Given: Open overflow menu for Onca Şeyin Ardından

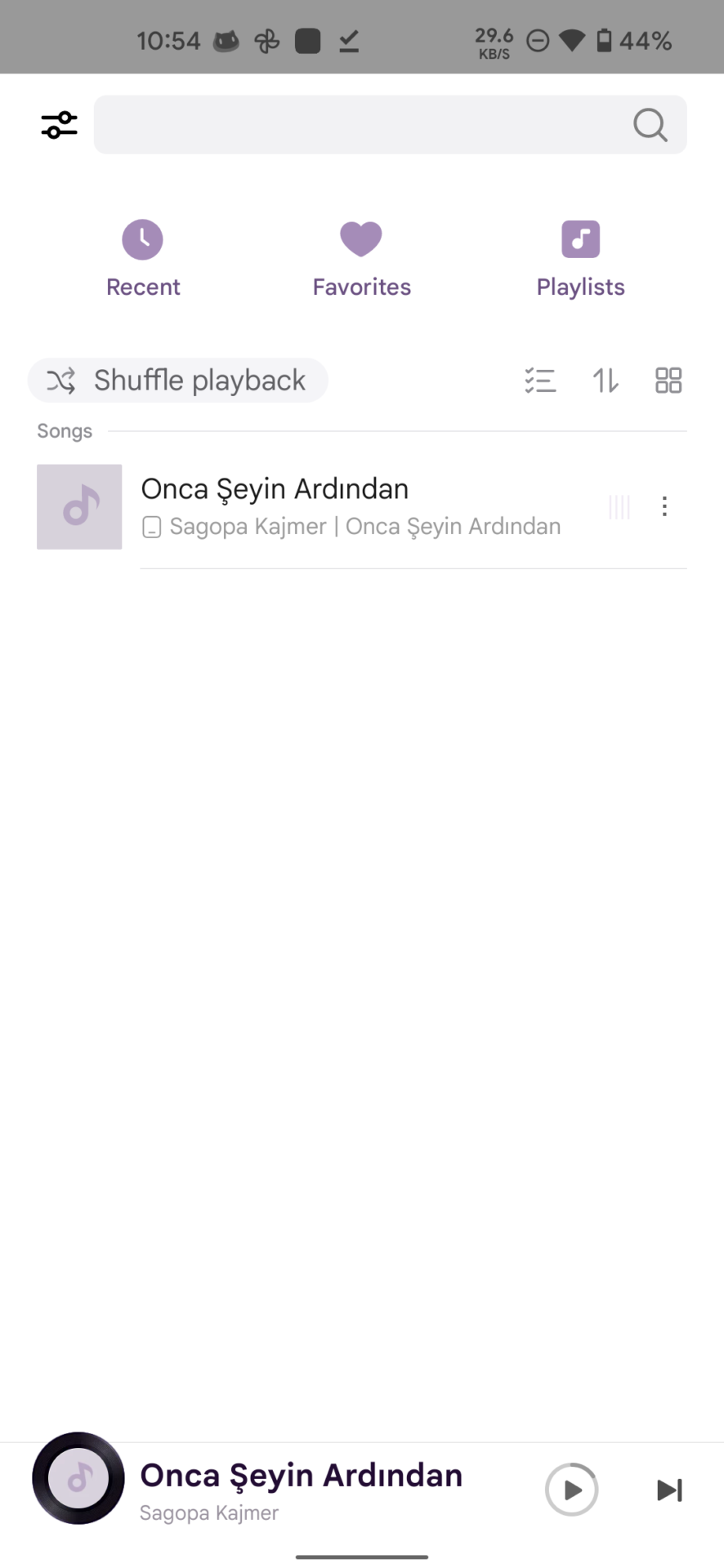Looking at the screenshot, I should coord(664,506).
